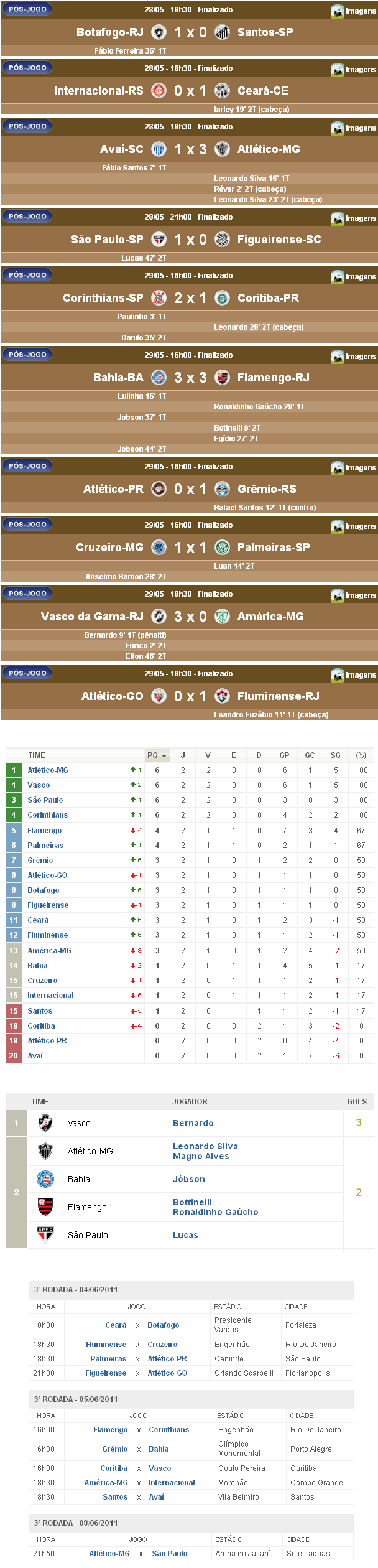View Imagens for the Bahia-BA x Flamengo-RJ match
The width and height of the screenshot is (378, 1568).
pos(353,357)
